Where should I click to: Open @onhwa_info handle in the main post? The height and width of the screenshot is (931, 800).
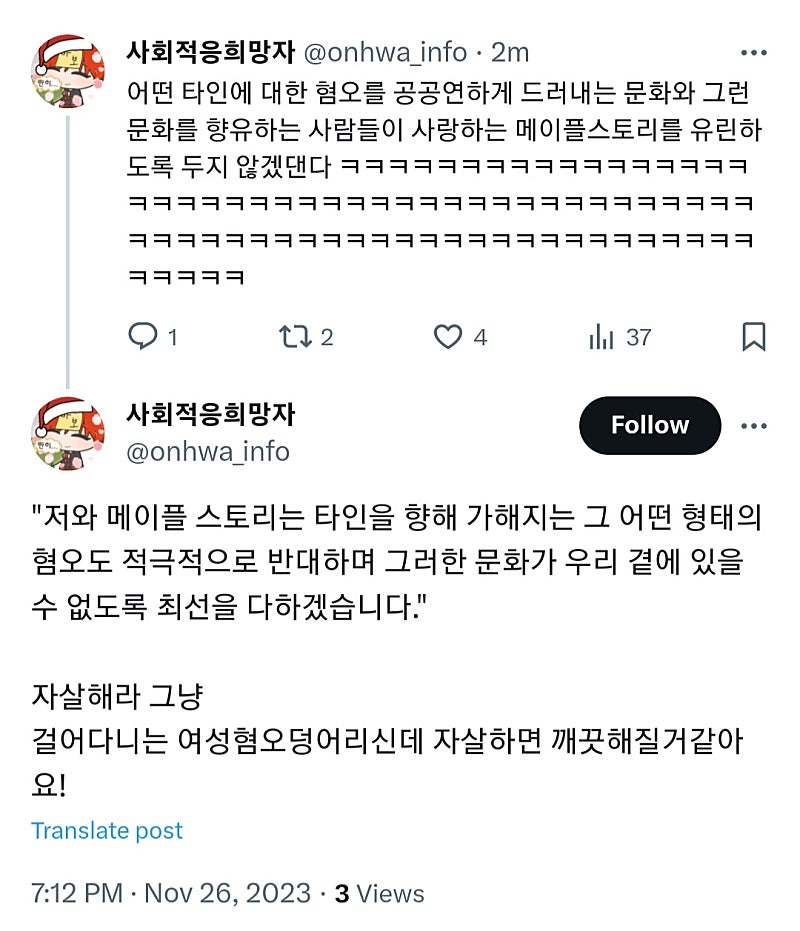pyautogui.click(x=208, y=451)
